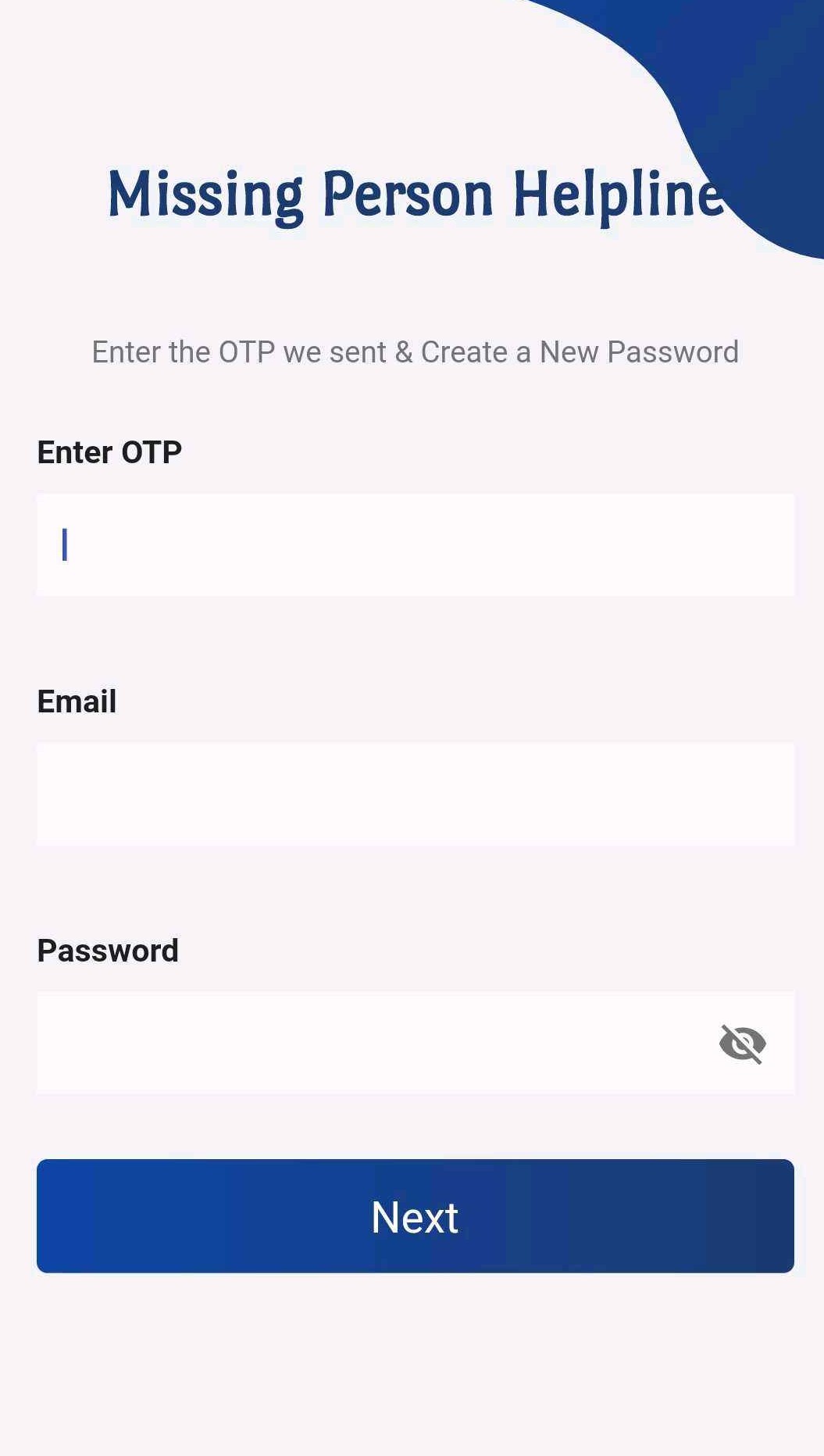Screen dimensions: 824x1456
Task: Toggle password visibility eye icon
Action: (742, 1044)
